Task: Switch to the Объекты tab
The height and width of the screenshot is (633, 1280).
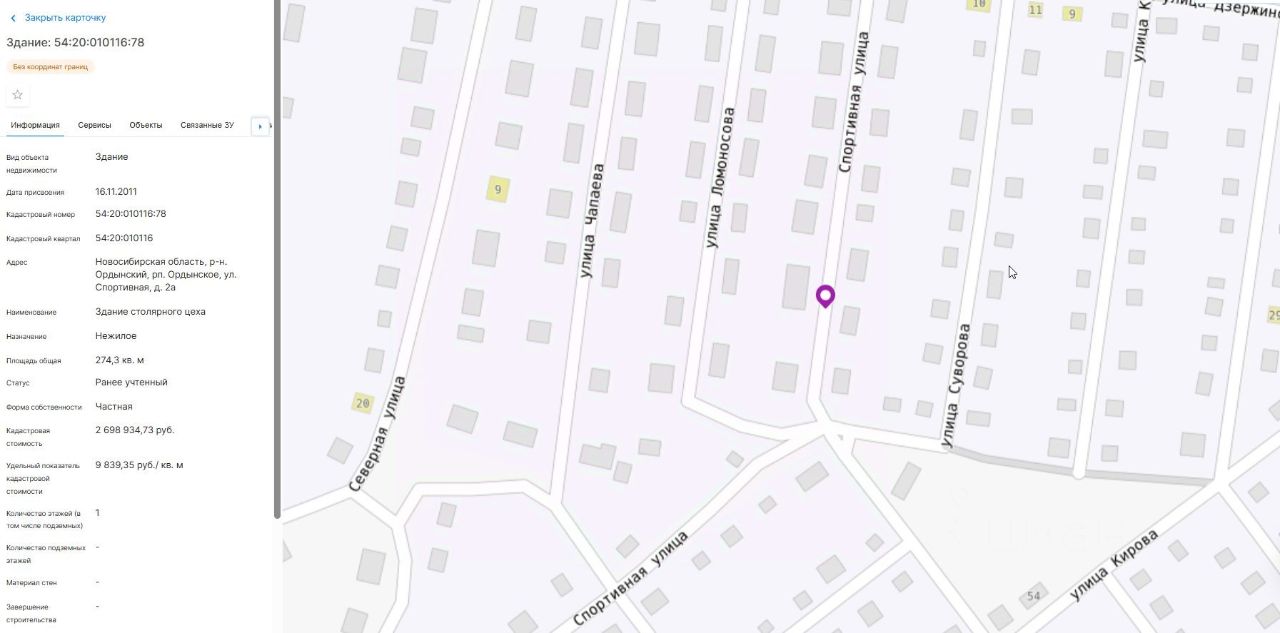Action: [x=146, y=125]
